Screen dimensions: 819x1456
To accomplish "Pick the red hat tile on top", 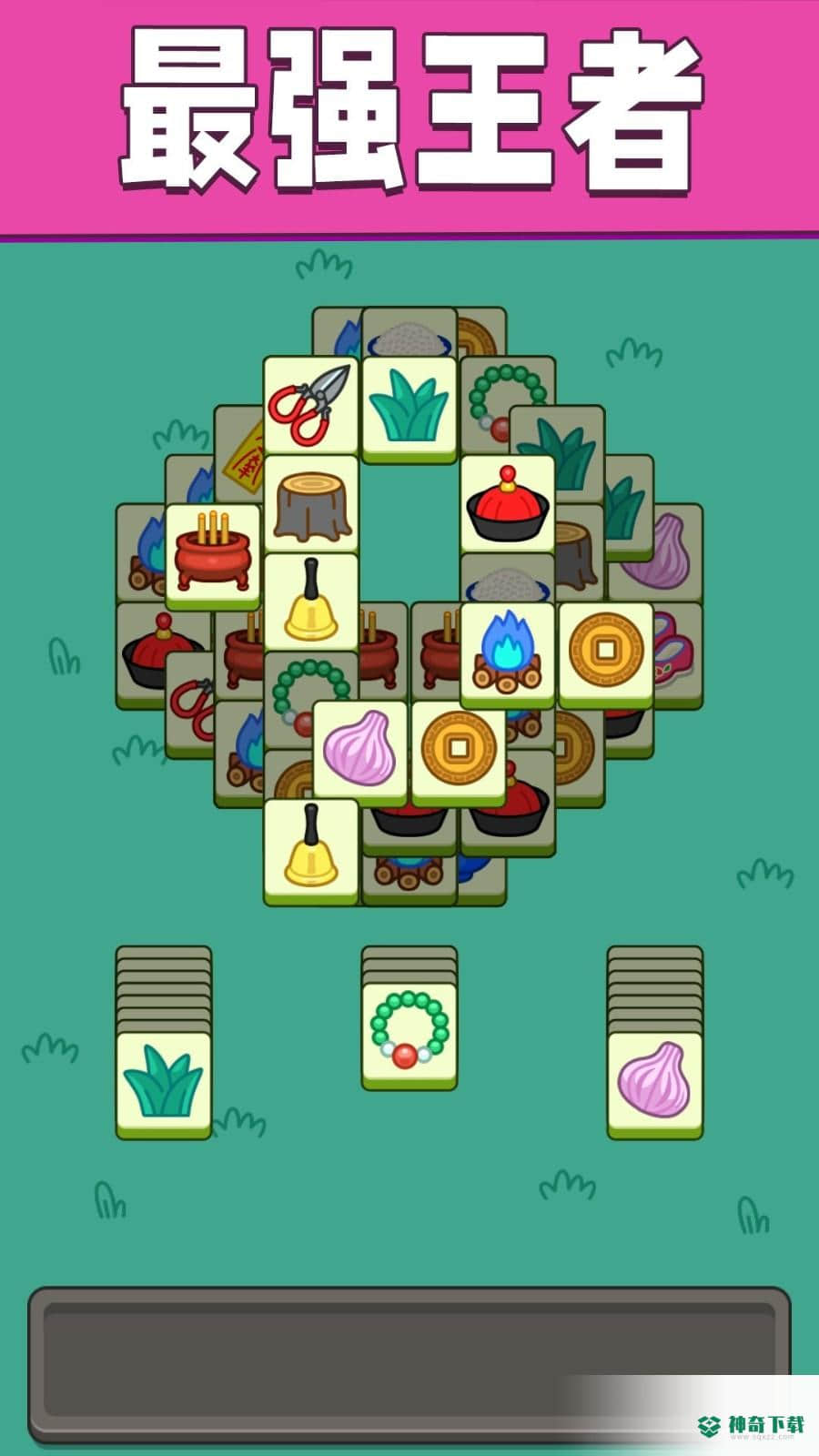I will (x=507, y=502).
